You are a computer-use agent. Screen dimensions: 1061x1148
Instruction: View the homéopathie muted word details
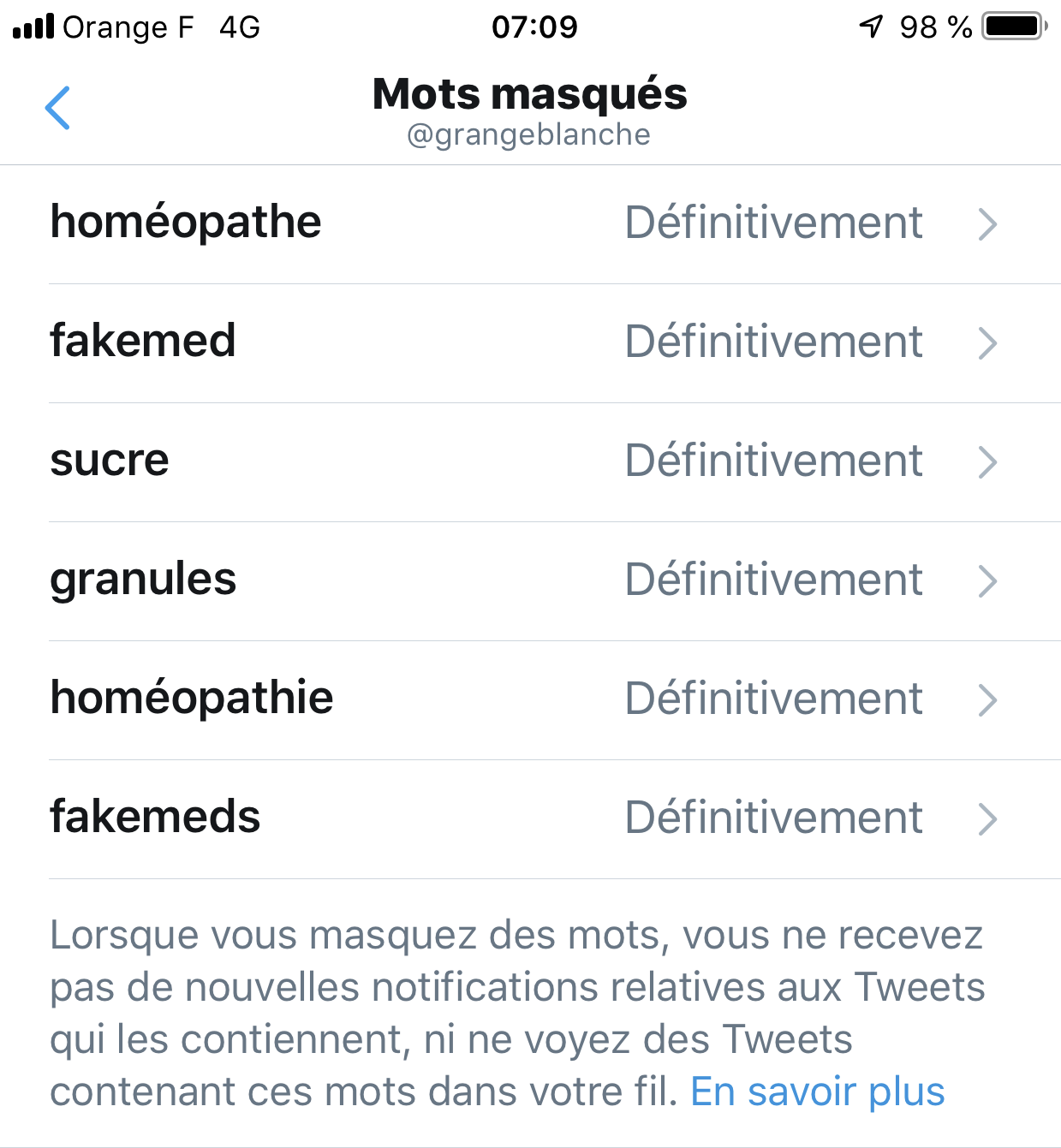tap(529, 699)
